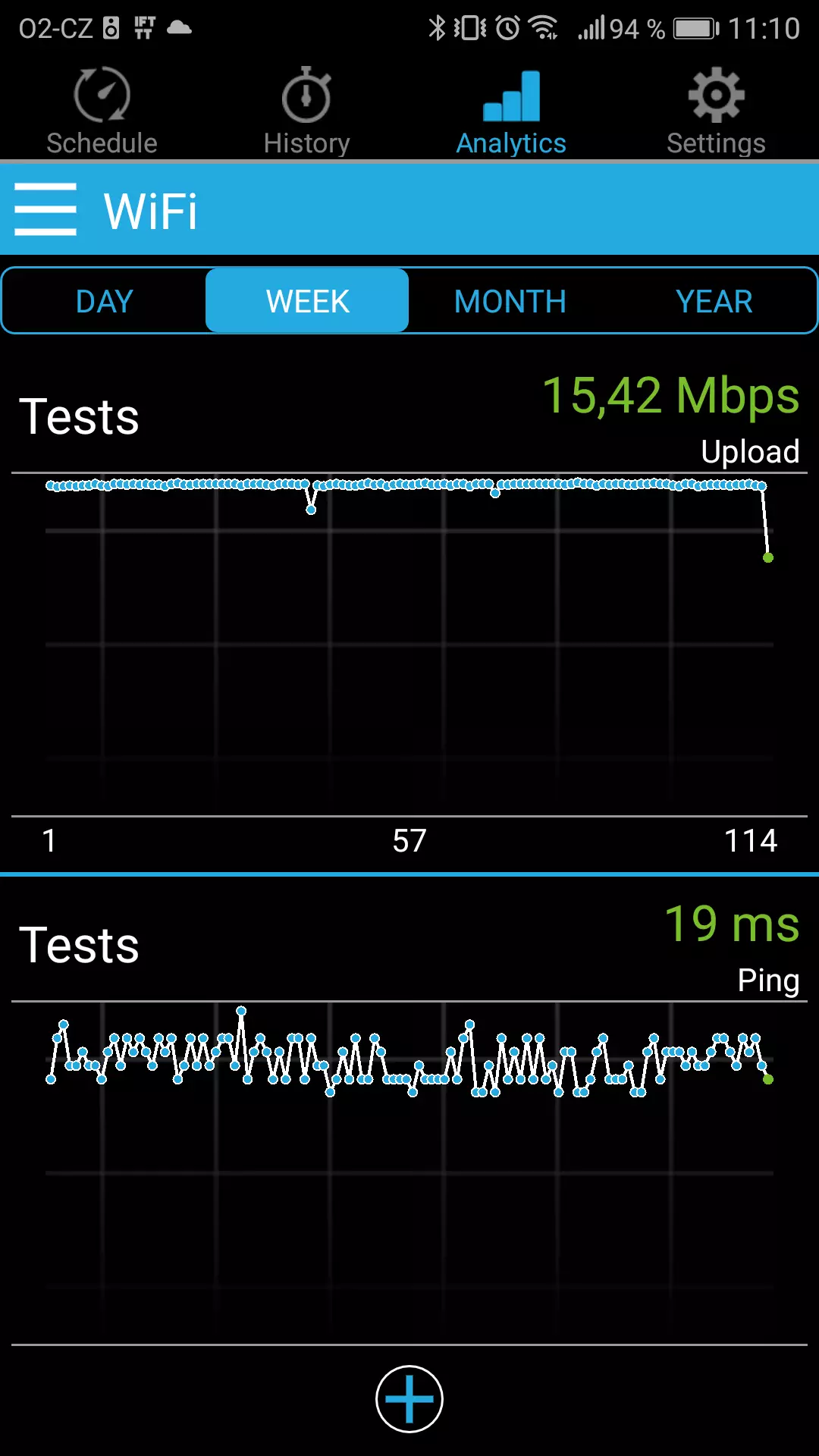Go to Settings
Viewport: 819px width, 1456px height.
click(x=716, y=111)
